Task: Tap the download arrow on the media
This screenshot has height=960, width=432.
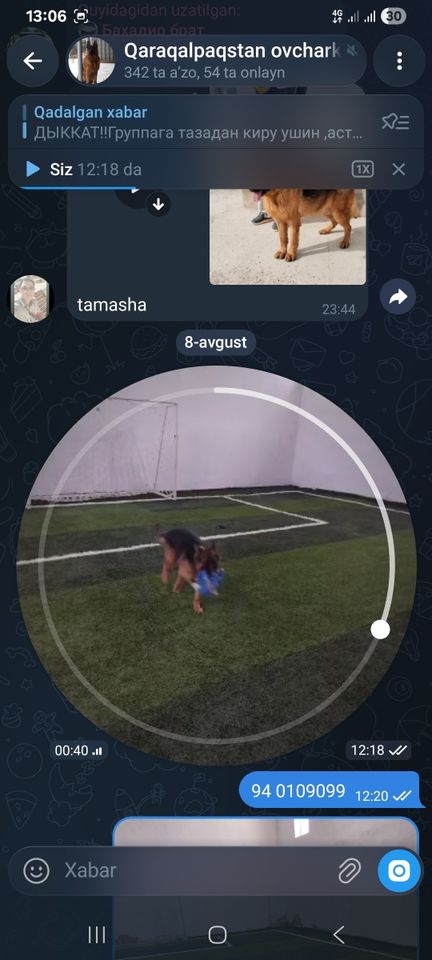Action: 158,204
